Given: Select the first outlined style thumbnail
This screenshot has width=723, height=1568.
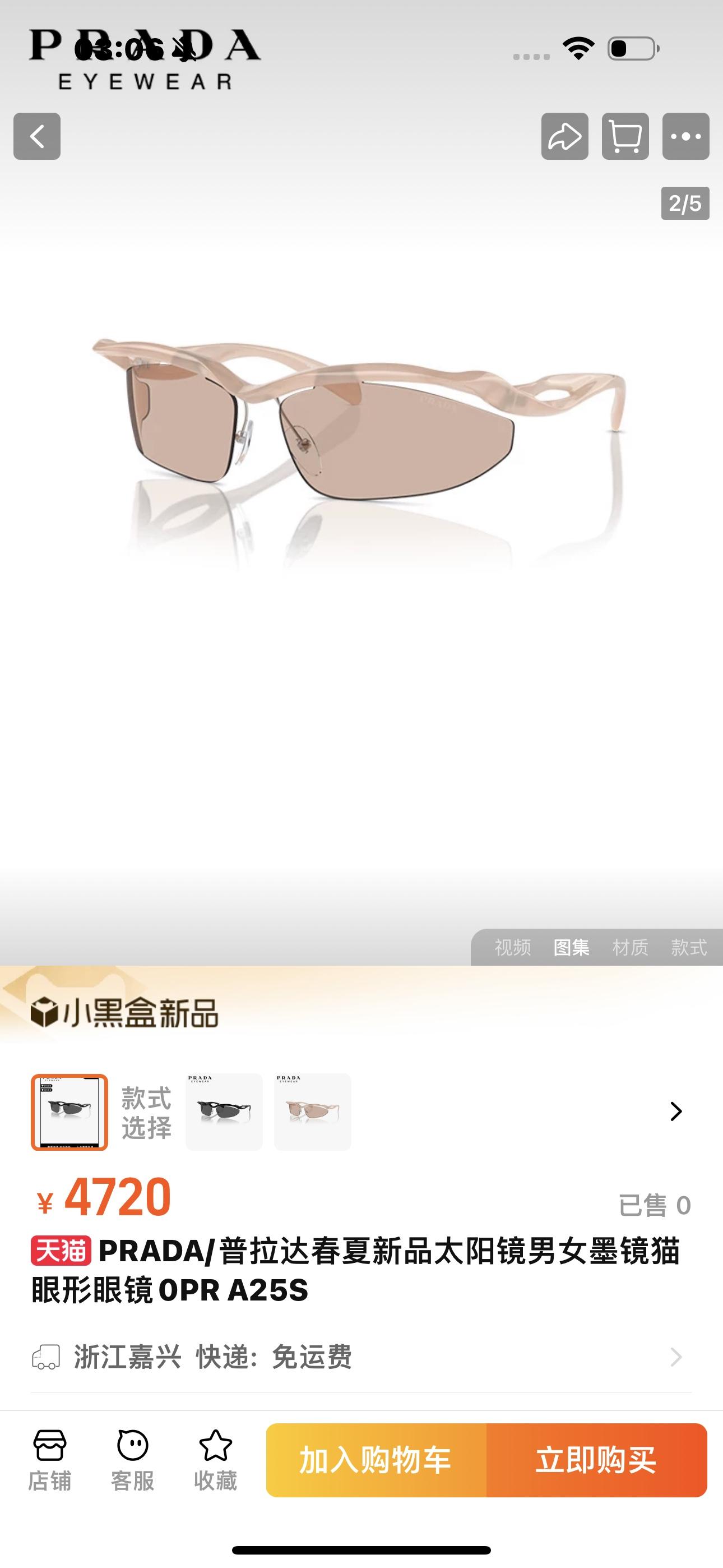Looking at the screenshot, I should pyautogui.click(x=69, y=1112).
